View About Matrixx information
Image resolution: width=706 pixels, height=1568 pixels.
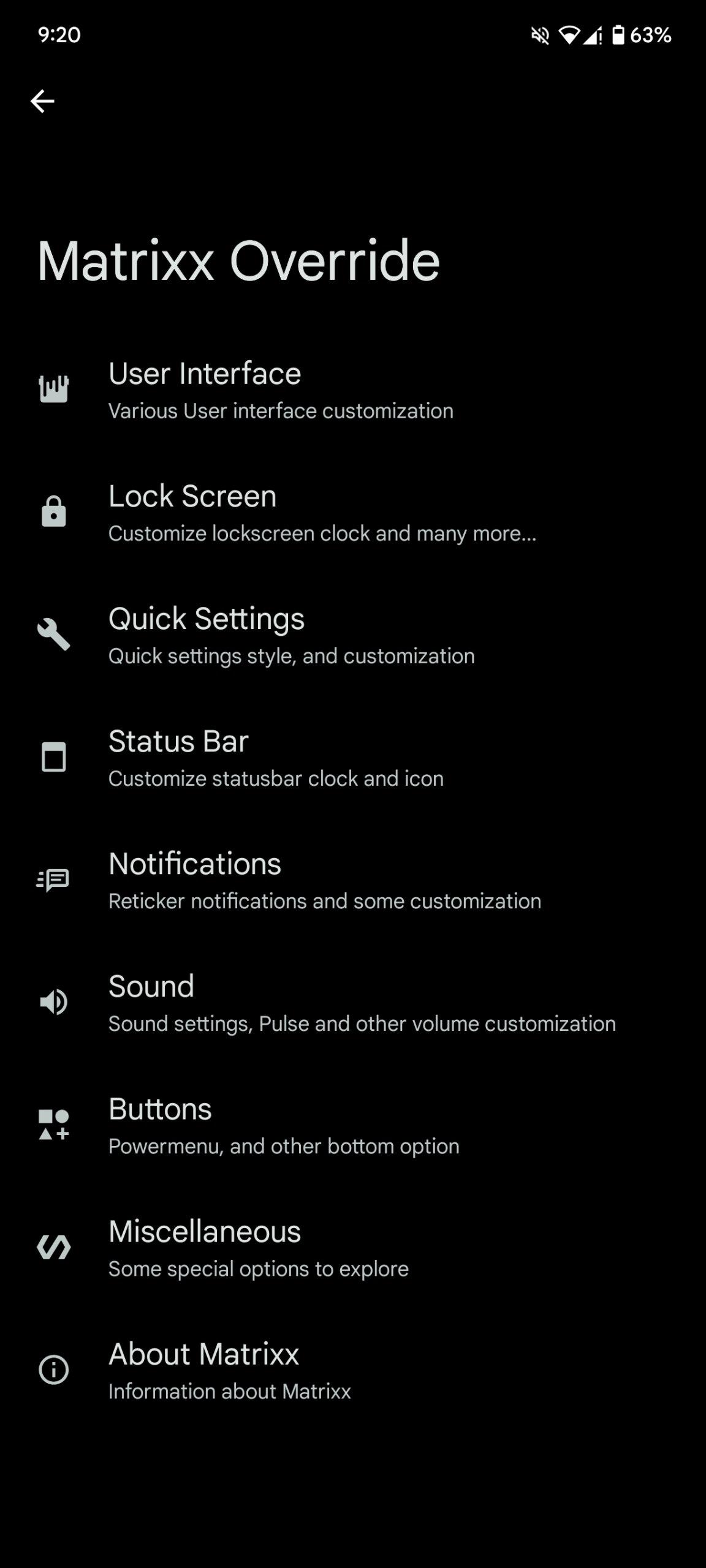[x=229, y=1370]
